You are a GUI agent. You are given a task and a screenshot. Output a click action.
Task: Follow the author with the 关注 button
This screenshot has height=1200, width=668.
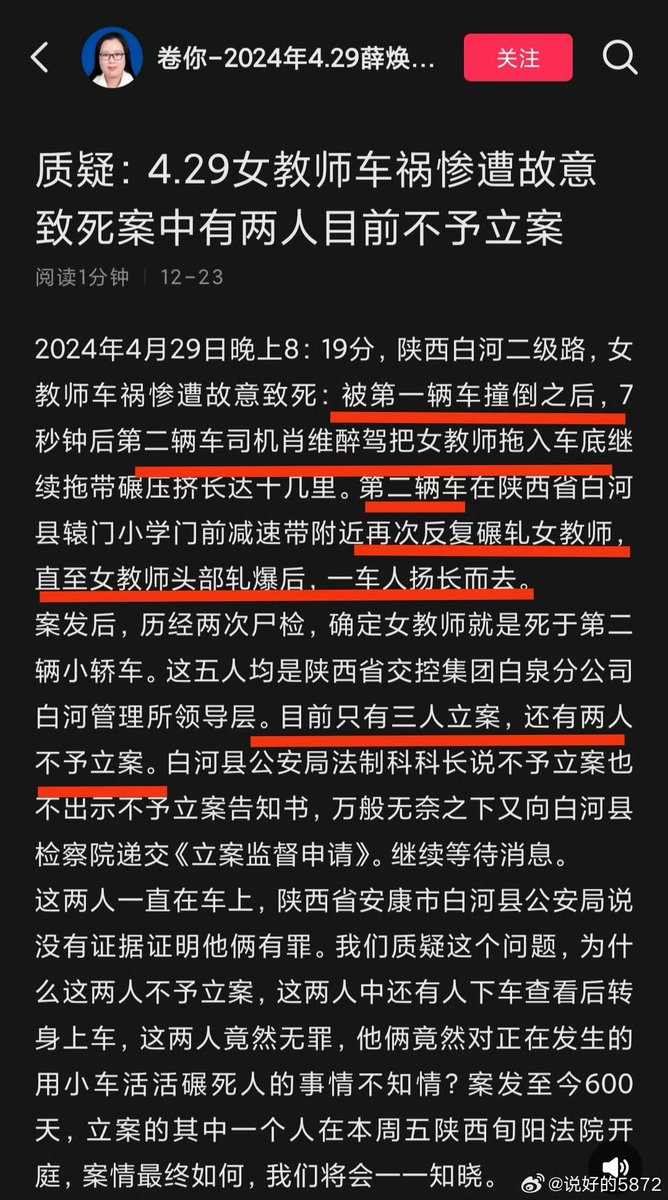[517, 57]
